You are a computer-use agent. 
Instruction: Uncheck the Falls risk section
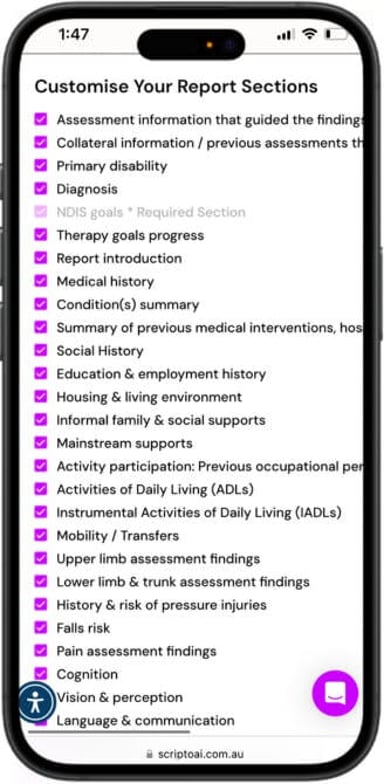click(x=40, y=628)
